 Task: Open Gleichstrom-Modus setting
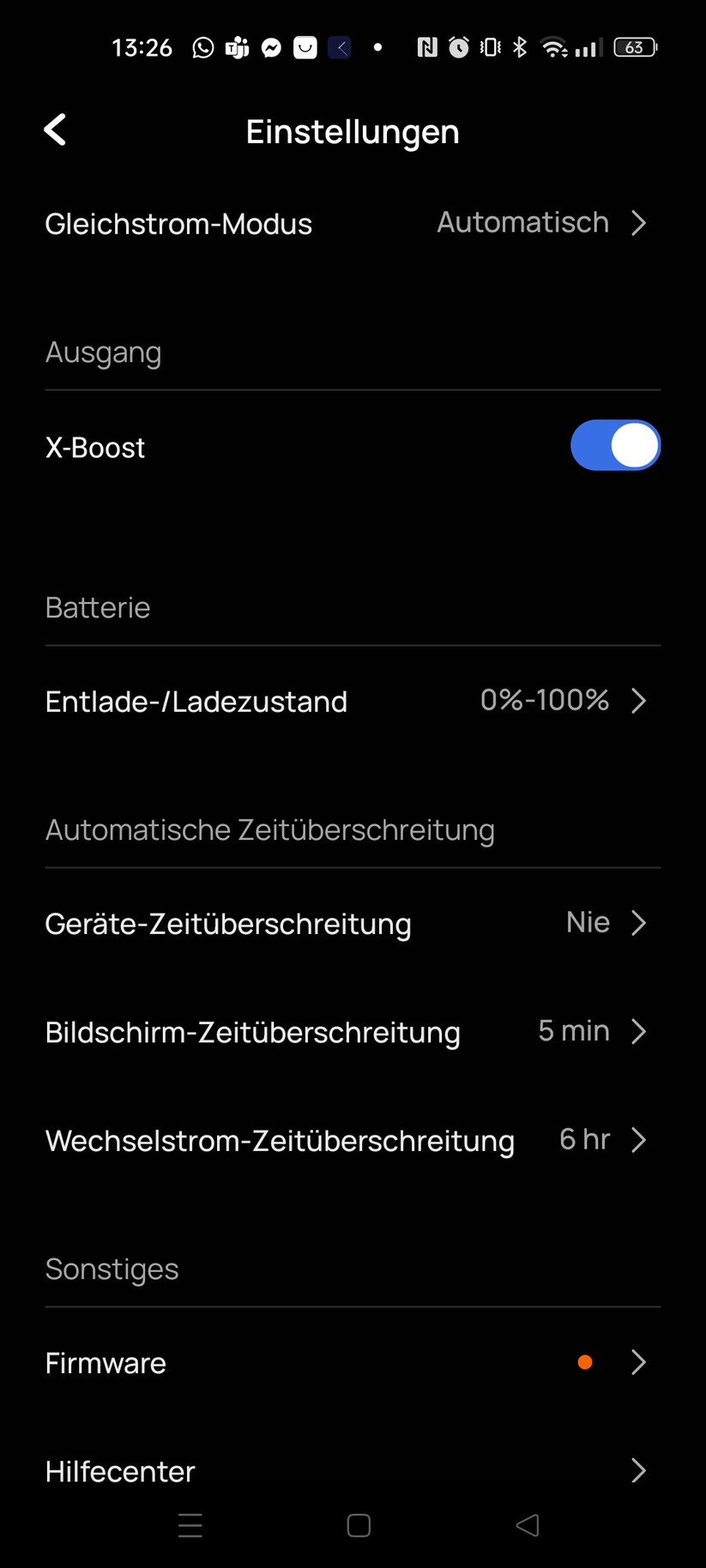[352, 224]
